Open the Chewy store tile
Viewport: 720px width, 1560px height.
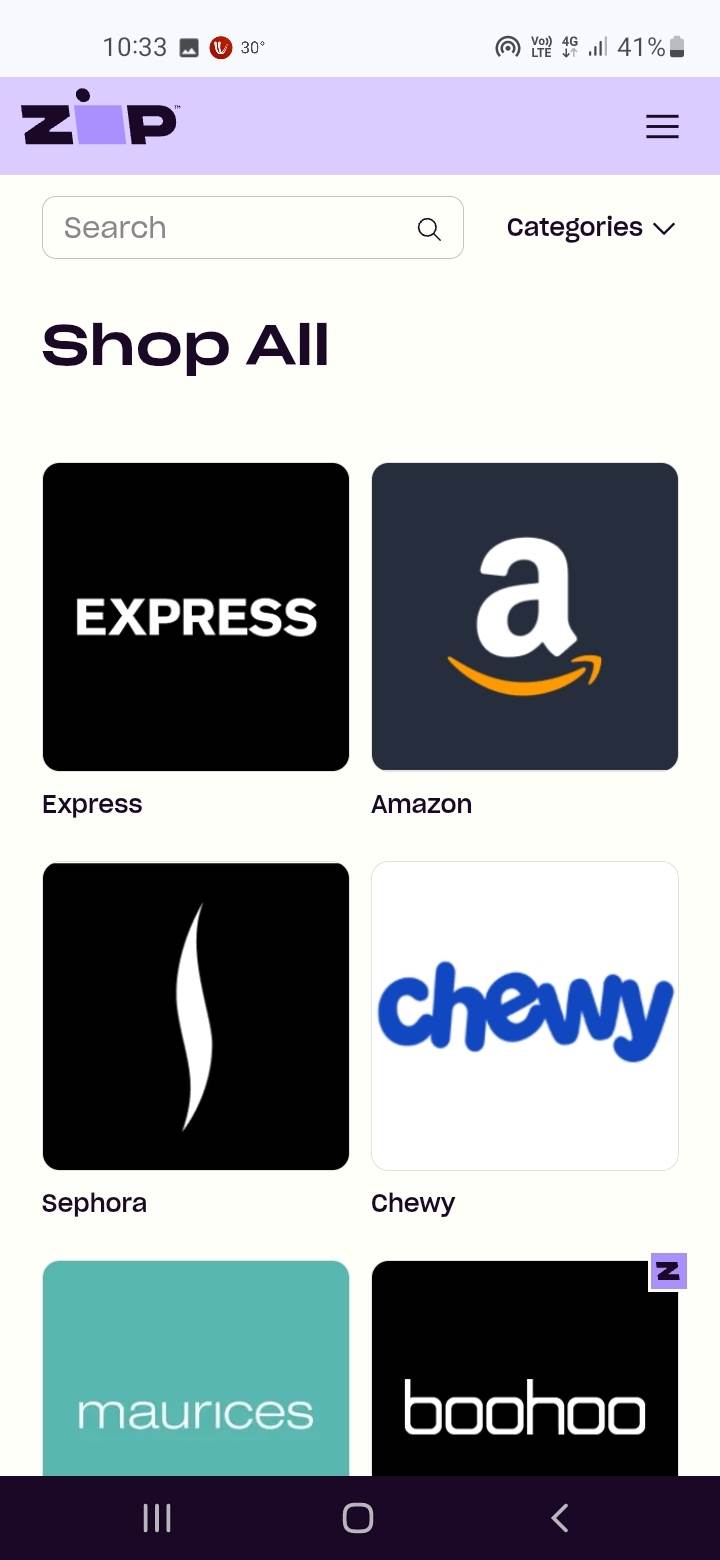525,1016
